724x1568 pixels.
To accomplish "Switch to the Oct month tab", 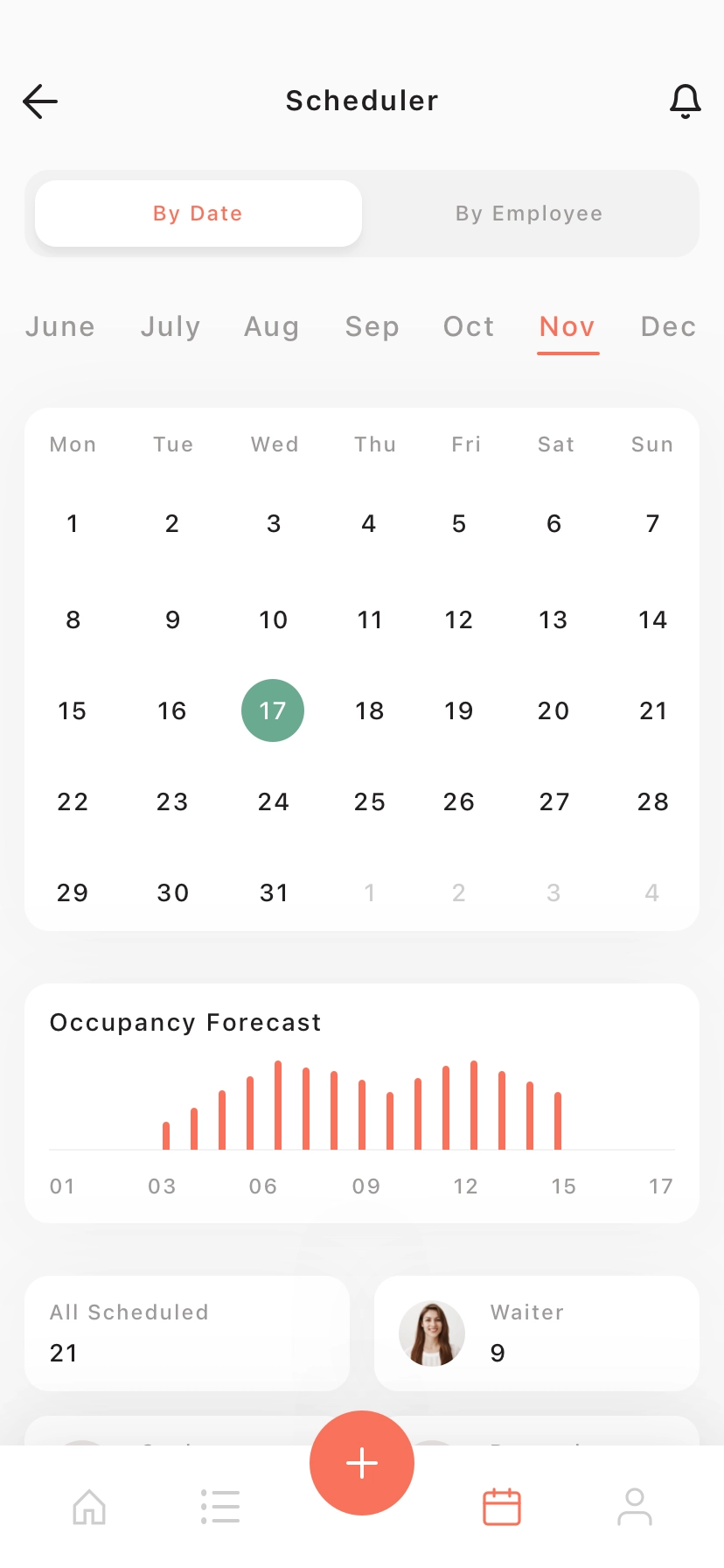I will click(x=469, y=326).
